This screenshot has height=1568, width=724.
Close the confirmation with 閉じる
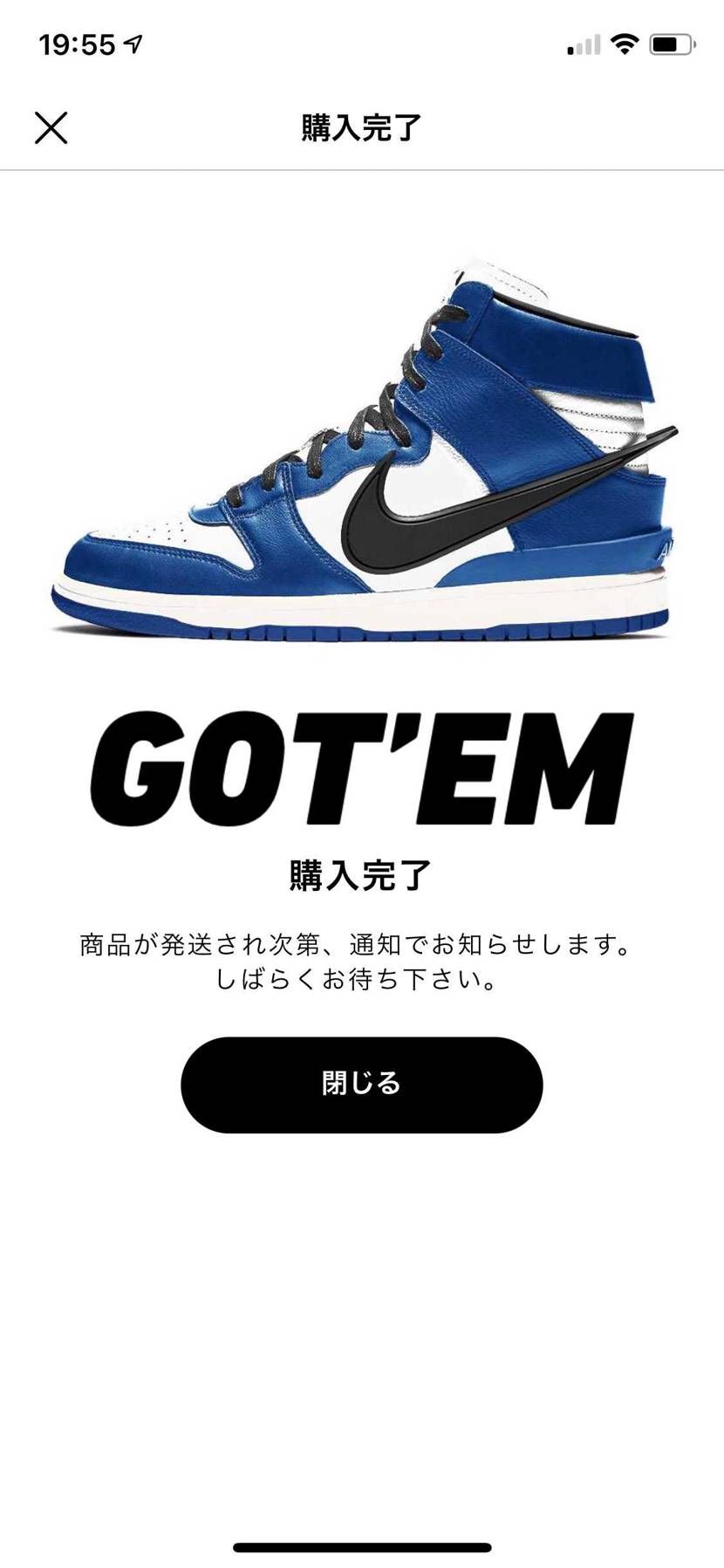[360, 1084]
